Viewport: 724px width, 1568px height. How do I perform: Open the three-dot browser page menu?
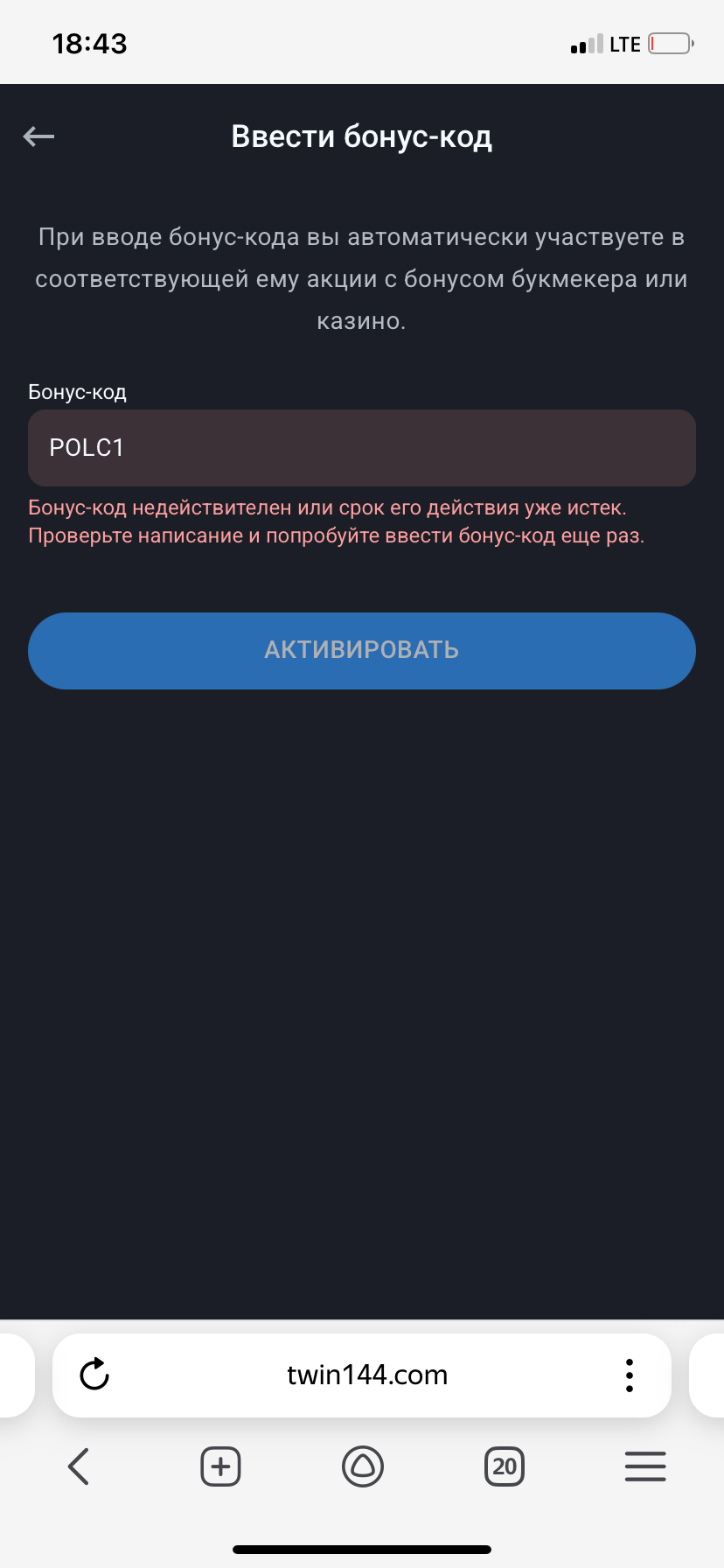[629, 1375]
